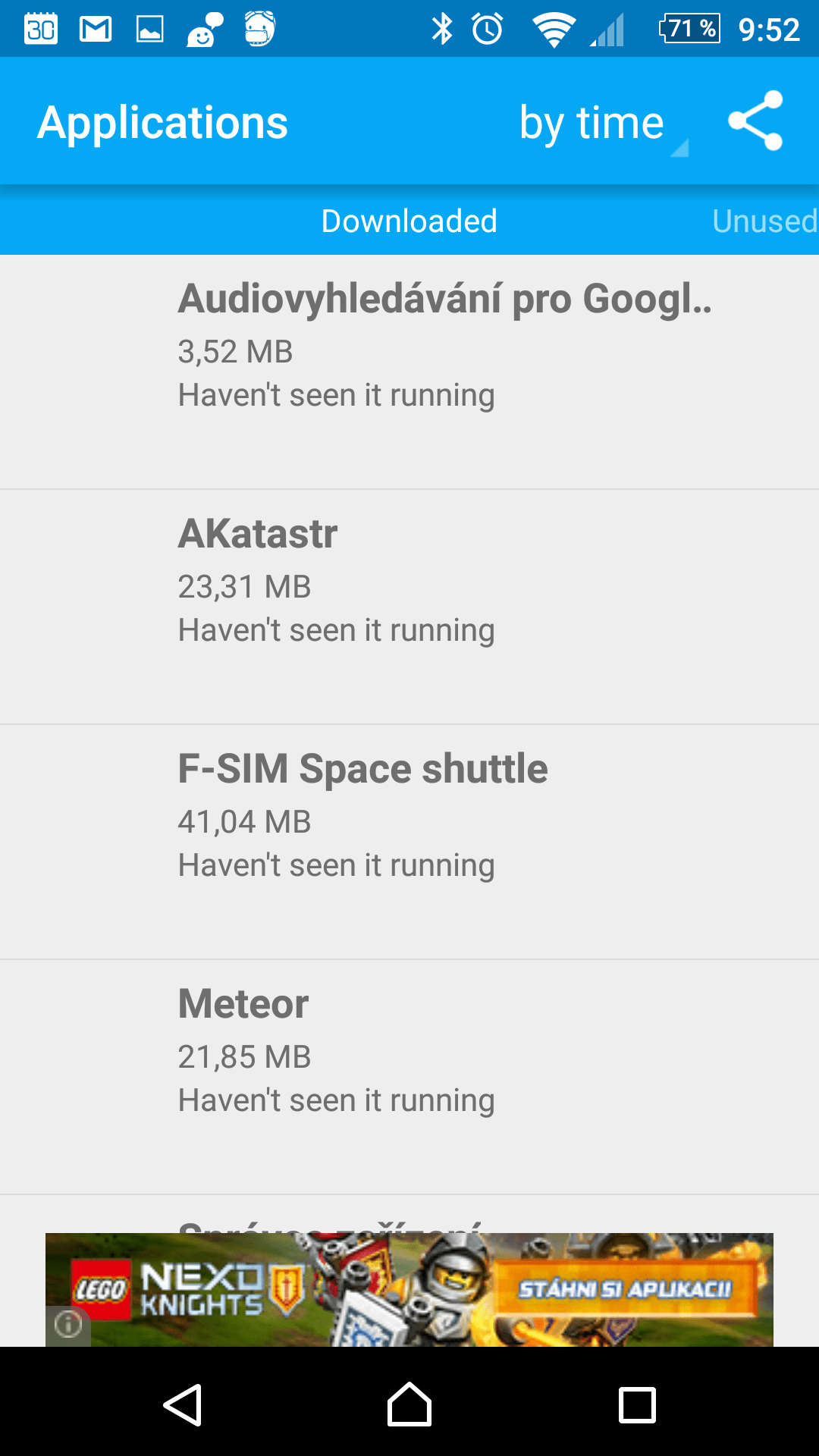Open the AKatastr app entry
Viewport: 819px width, 1456px height.
tap(409, 607)
